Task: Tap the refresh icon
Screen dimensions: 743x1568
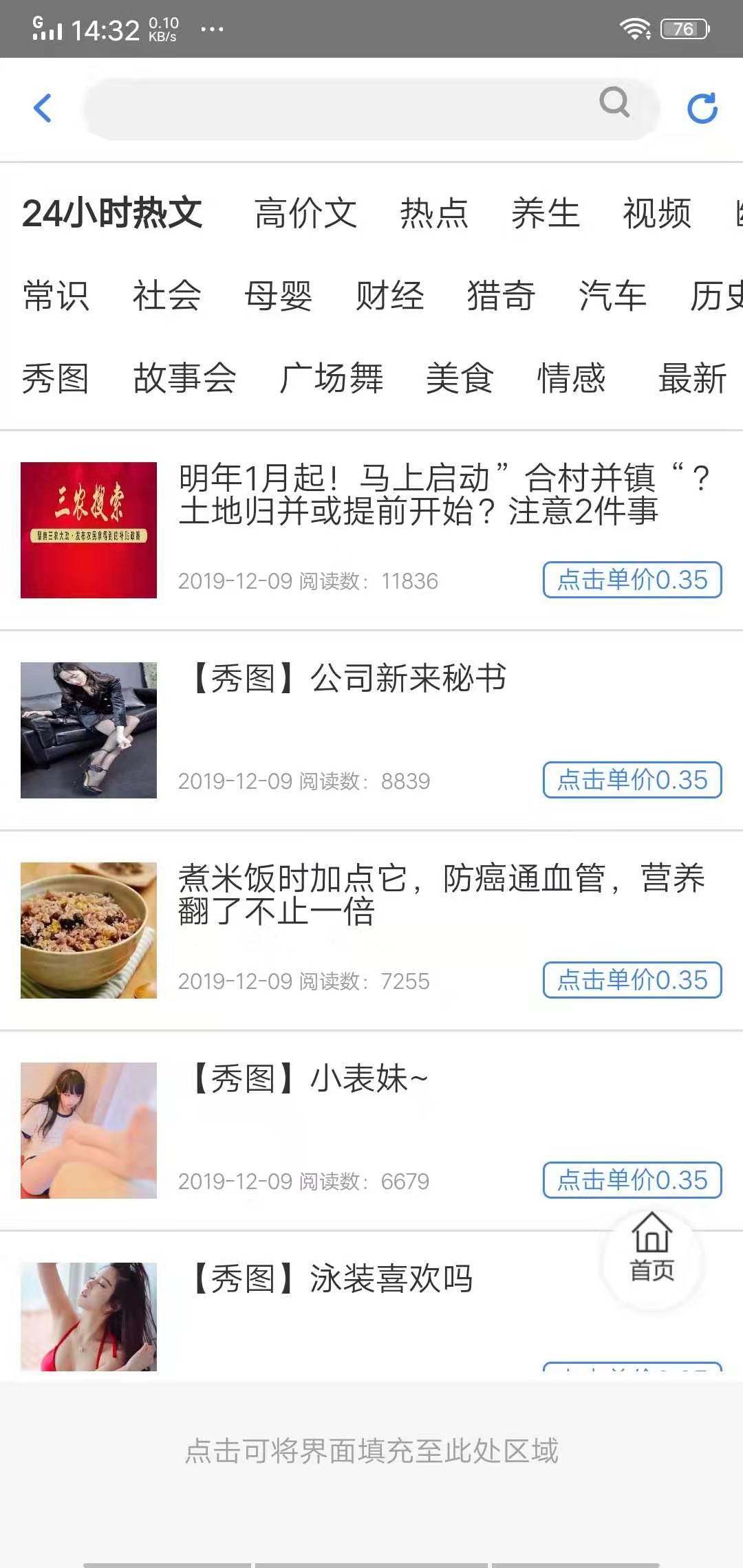Action: [702, 109]
